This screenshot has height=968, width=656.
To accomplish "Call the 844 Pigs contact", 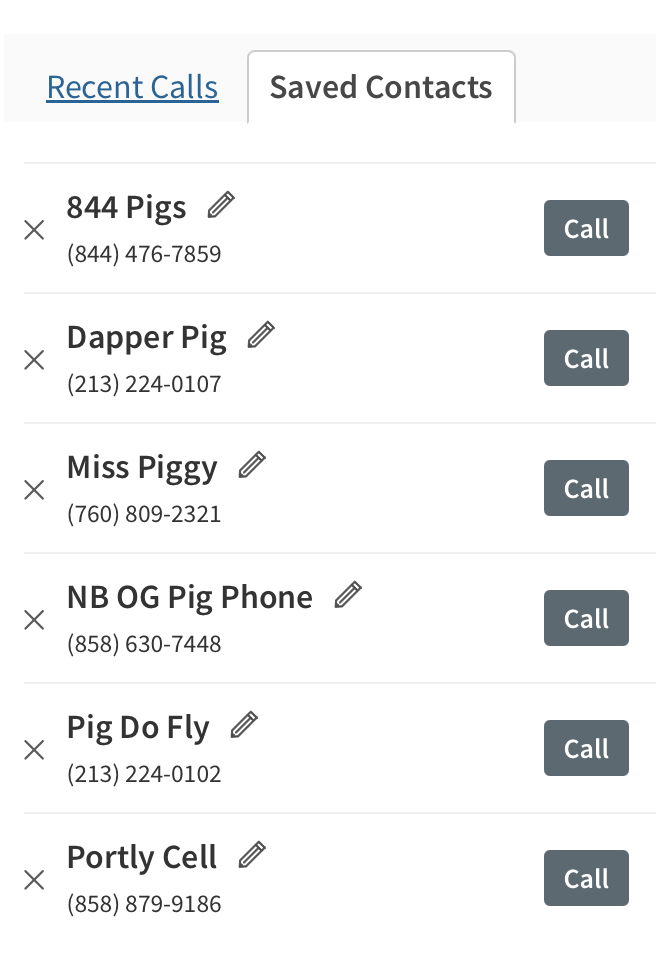I will (x=586, y=229).
